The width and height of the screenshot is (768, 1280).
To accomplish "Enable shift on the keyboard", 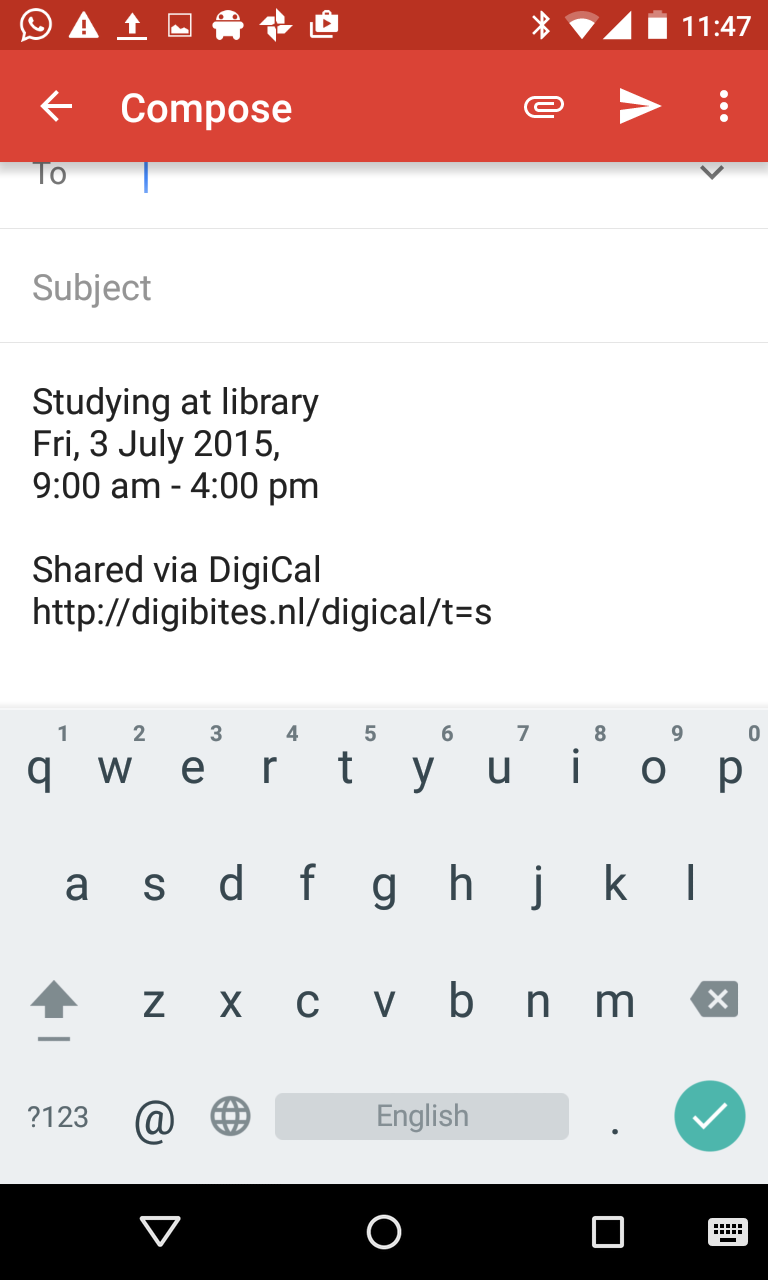I will (x=54, y=1002).
